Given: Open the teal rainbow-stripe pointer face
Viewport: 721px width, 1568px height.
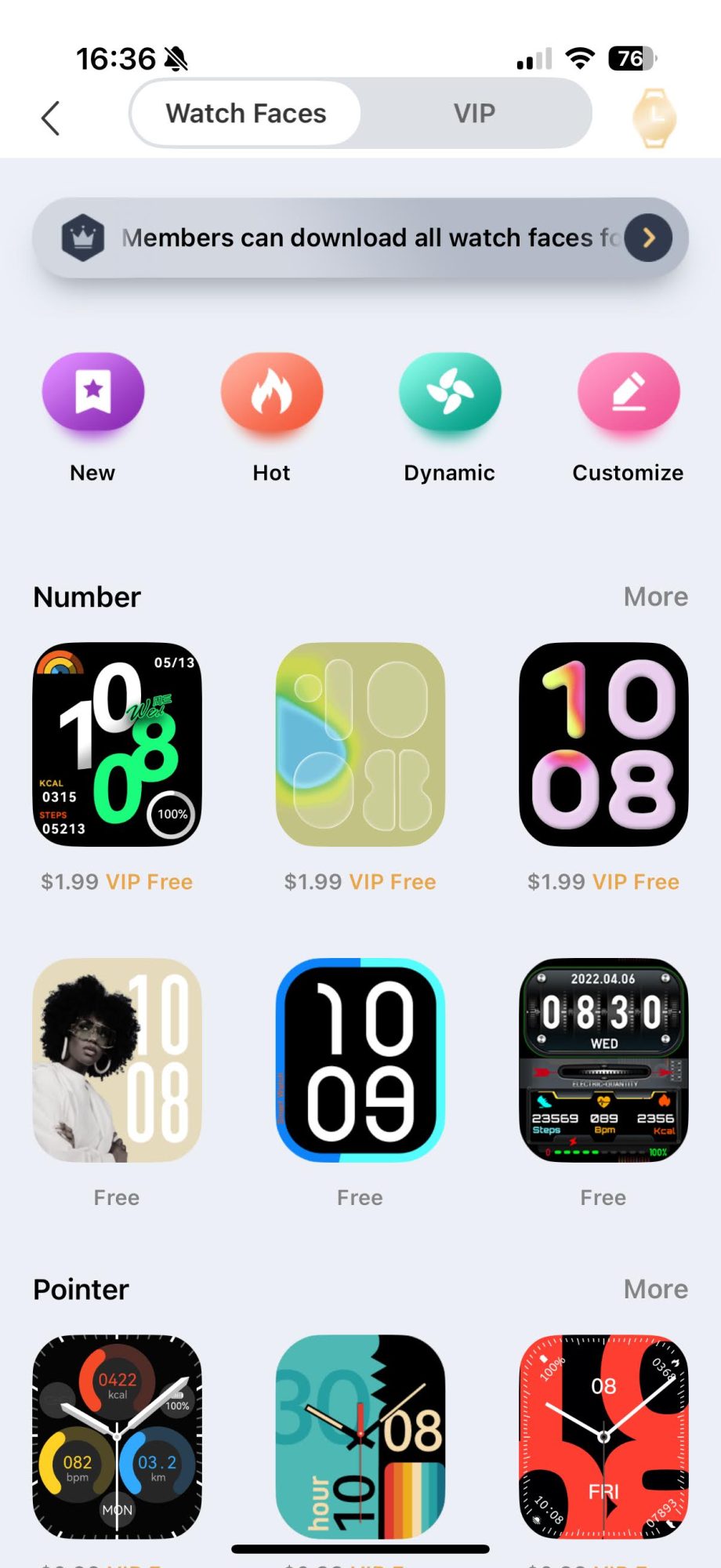Looking at the screenshot, I should [360, 1436].
